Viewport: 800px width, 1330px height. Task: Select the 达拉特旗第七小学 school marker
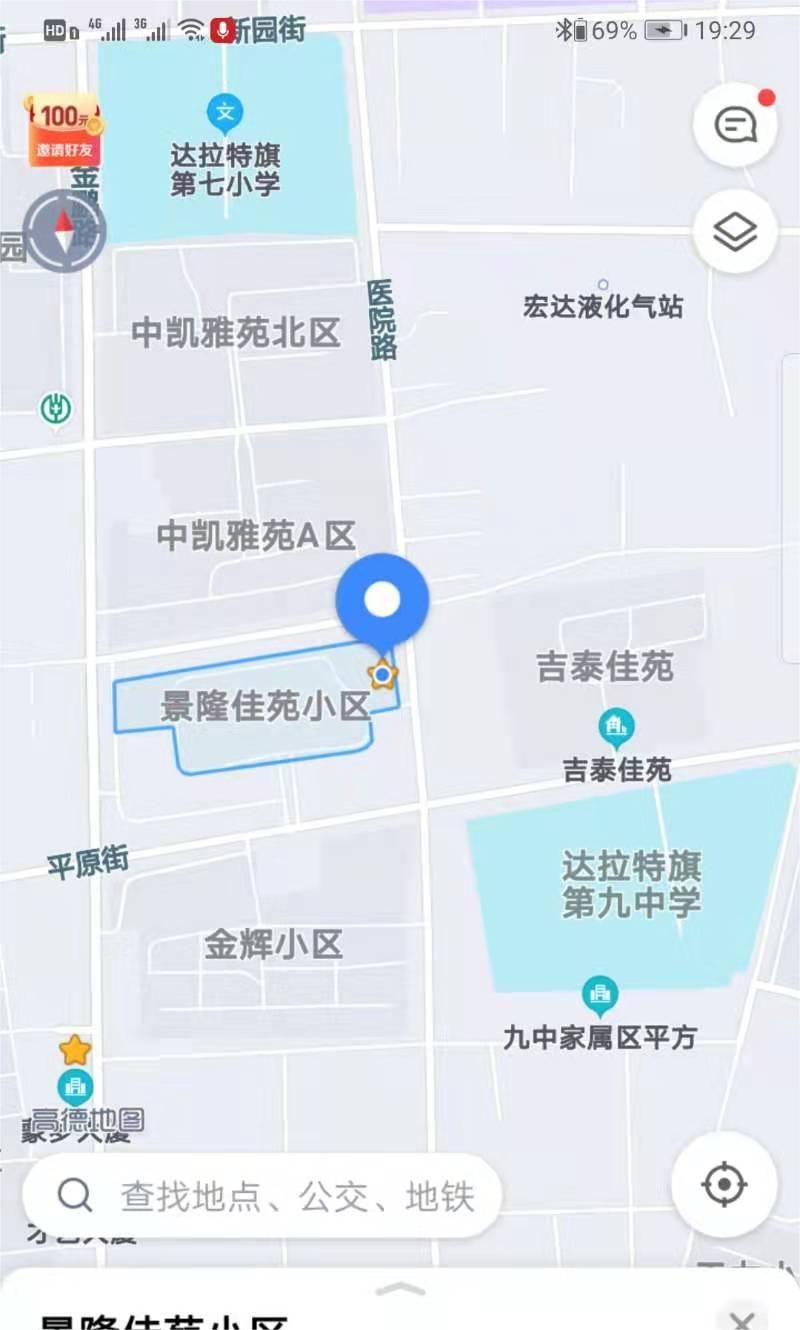pos(225,113)
